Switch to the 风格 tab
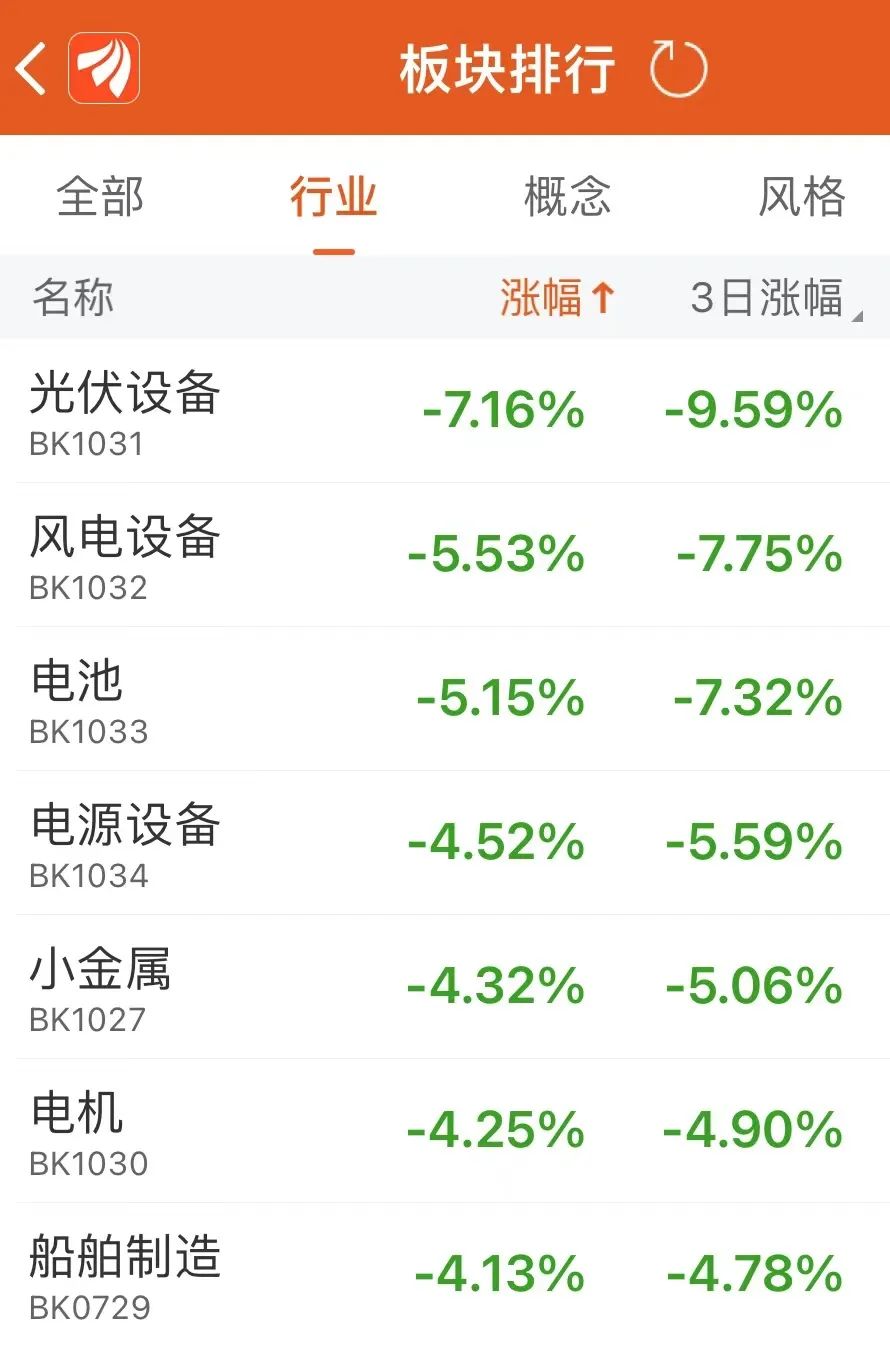Viewport: 890px width, 1346px height. tap(805, 198)
